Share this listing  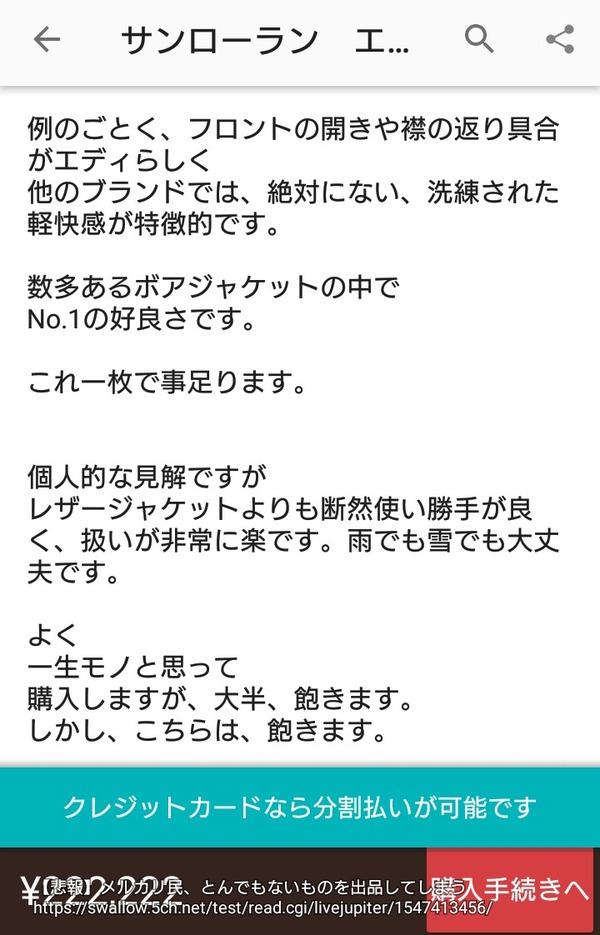click(x=559, y=39)
